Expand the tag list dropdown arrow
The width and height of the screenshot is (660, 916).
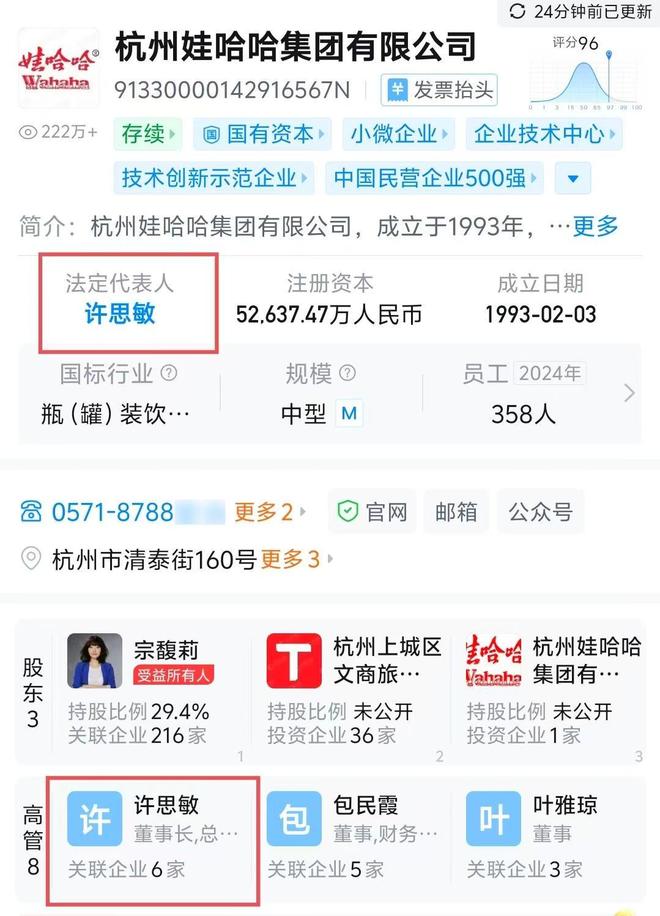coord(572,179)
